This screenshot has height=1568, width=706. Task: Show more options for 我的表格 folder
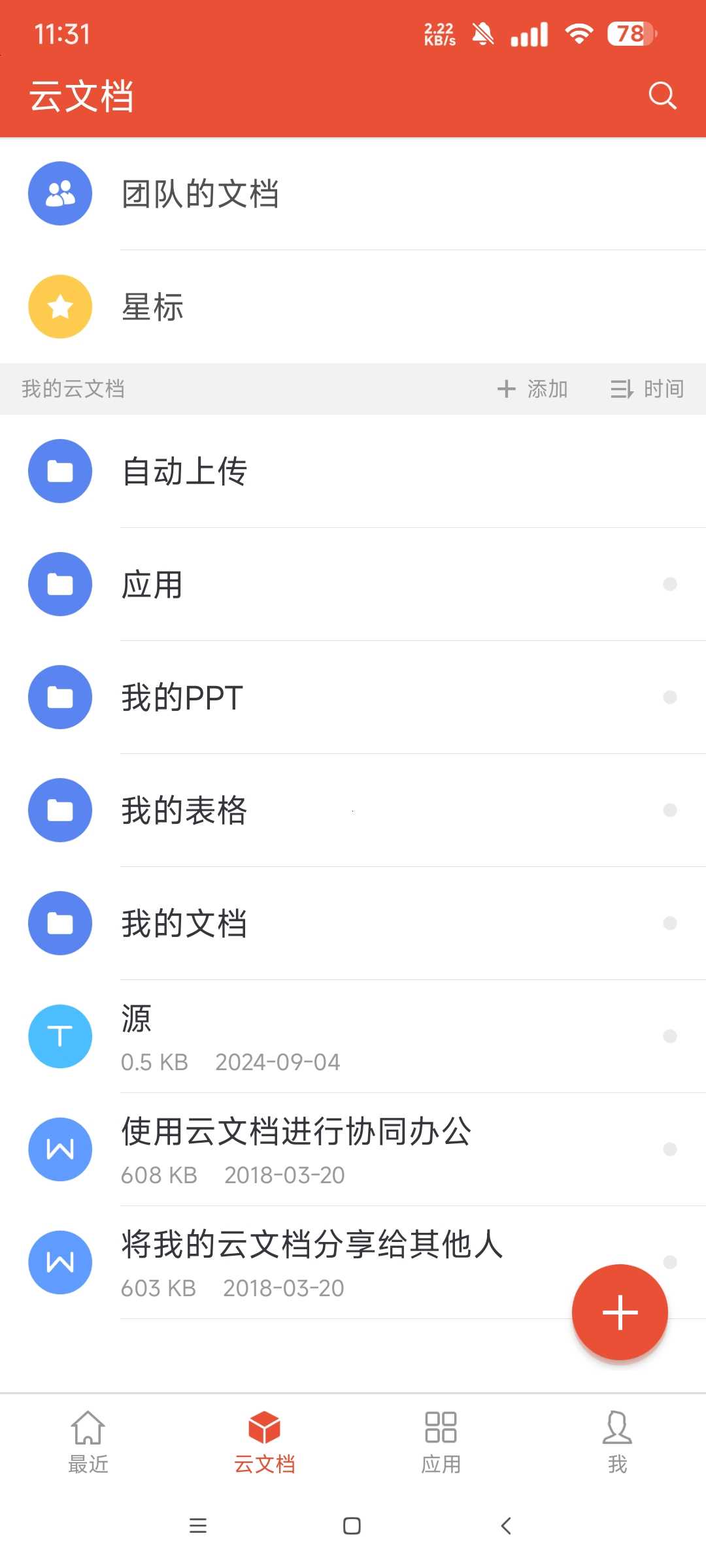668,810
